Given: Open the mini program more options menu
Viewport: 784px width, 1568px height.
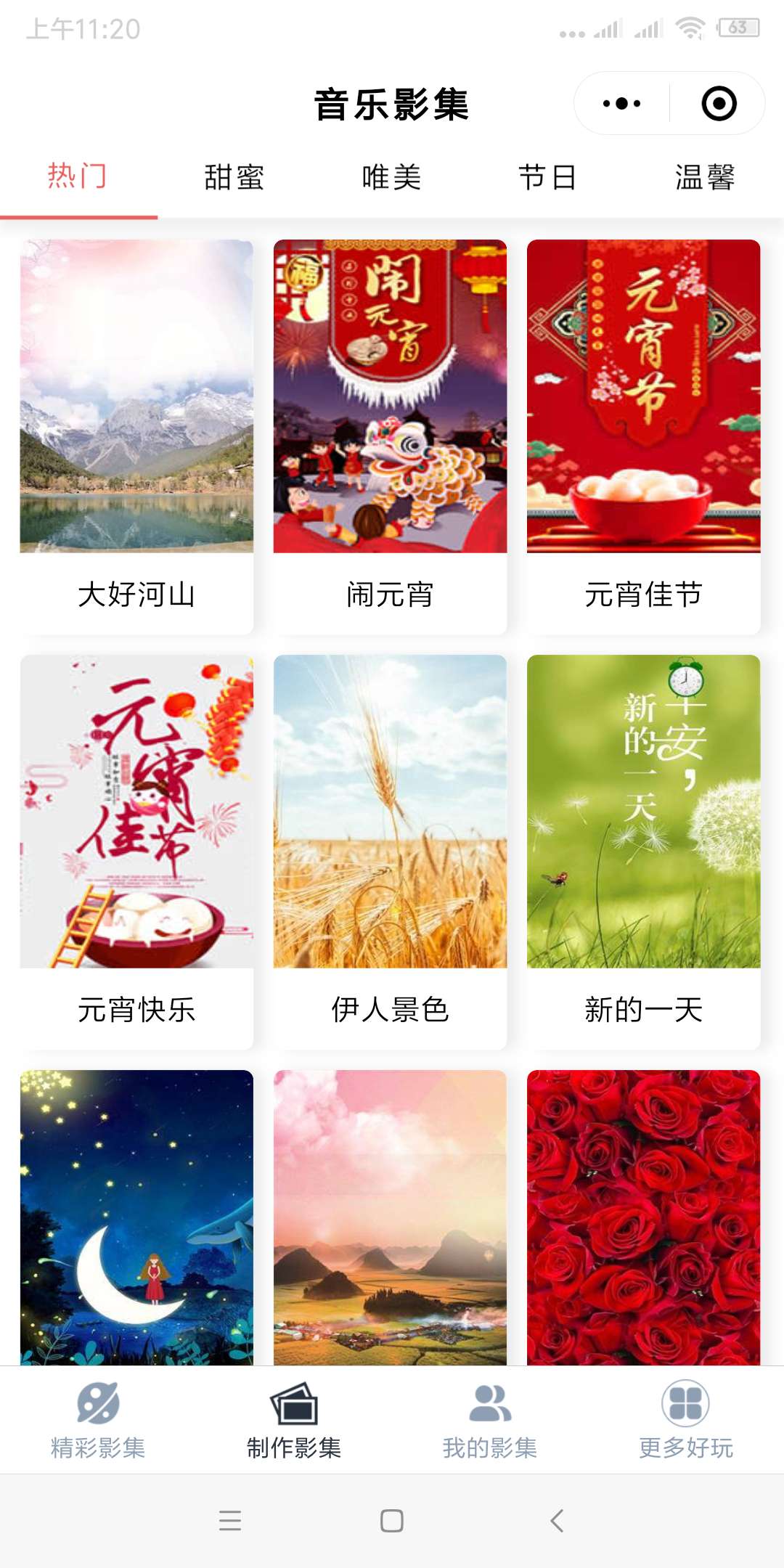Looking at the screenshot, I should tap(622, 104).
